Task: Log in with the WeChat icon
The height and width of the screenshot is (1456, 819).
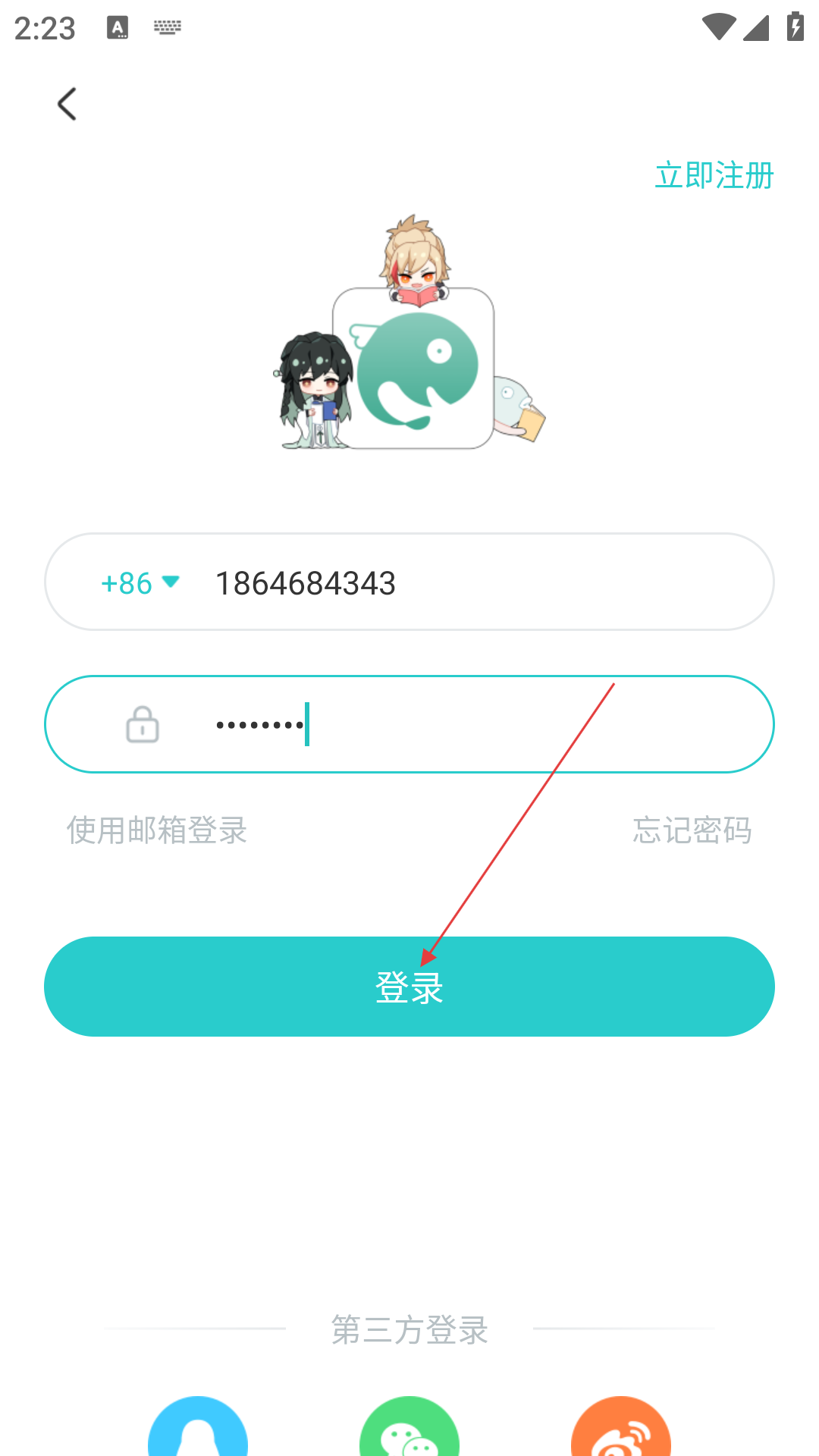Action: [x=409, y=1429]
